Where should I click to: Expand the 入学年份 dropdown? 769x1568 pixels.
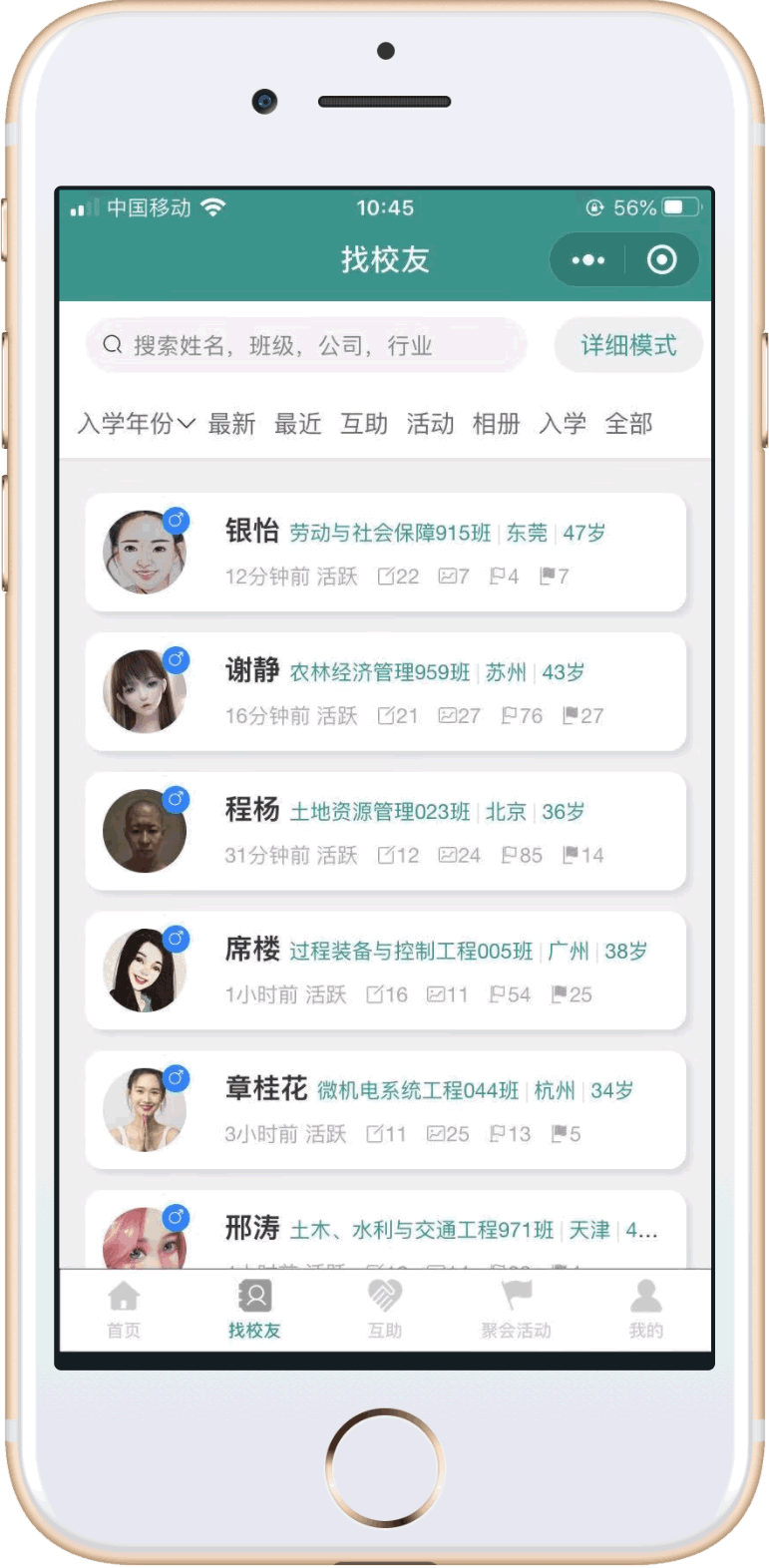[136, 424]
